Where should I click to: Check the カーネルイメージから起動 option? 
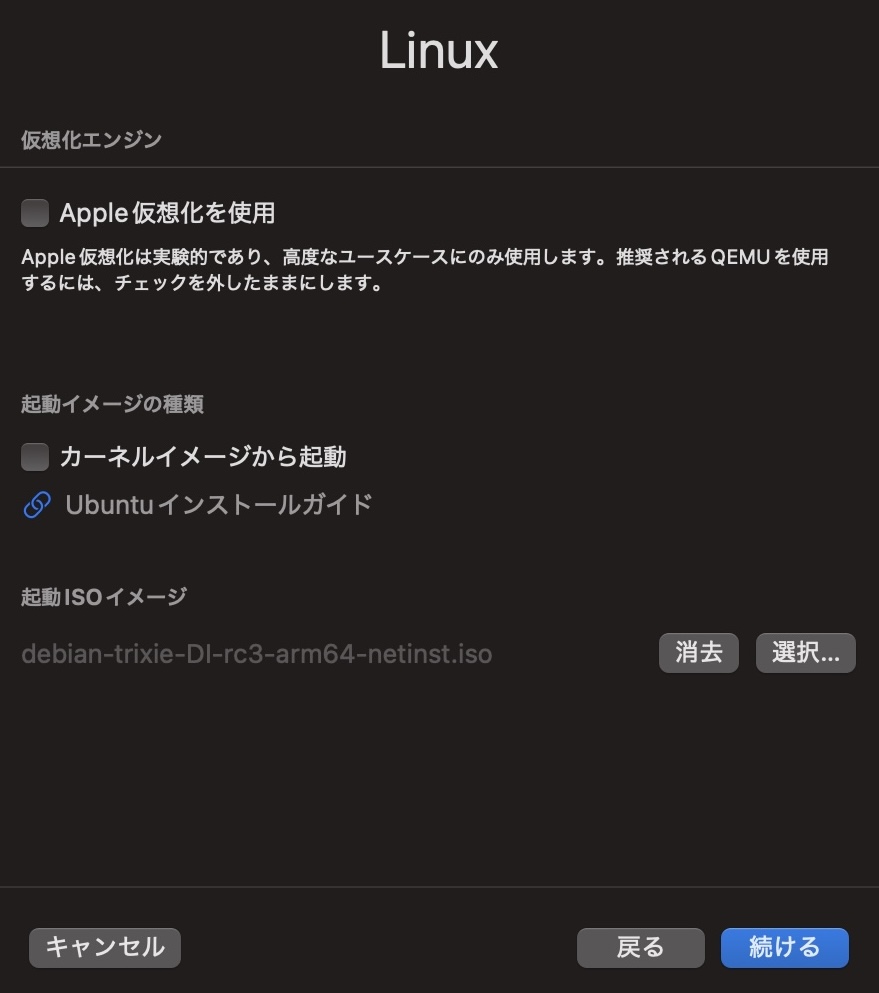[35, 457]
